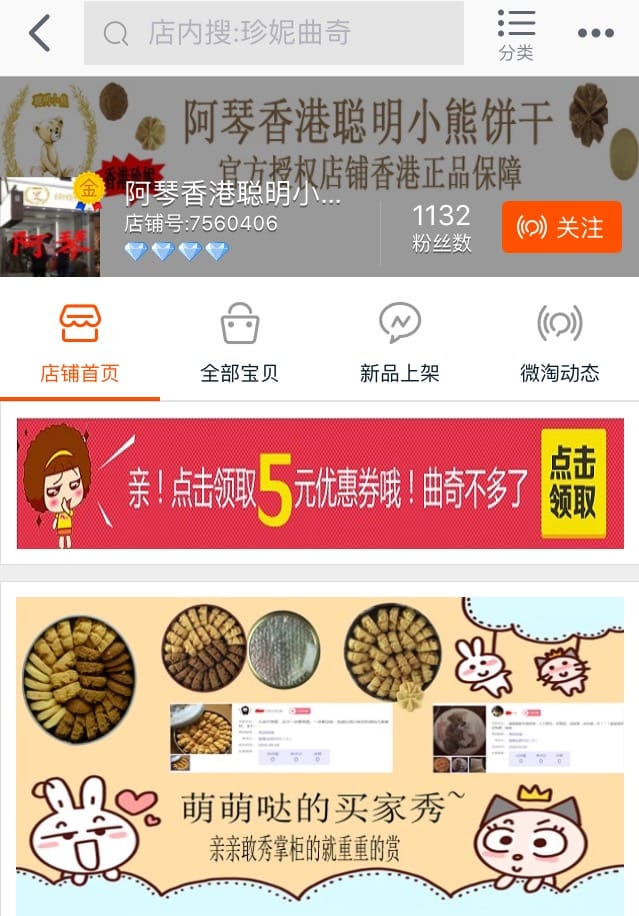The height and width of the screenshot is (916, 639).
Task: Claim the 5元 coupon via 点击领取
Action: pyautogui.click(x=573, y=484)
